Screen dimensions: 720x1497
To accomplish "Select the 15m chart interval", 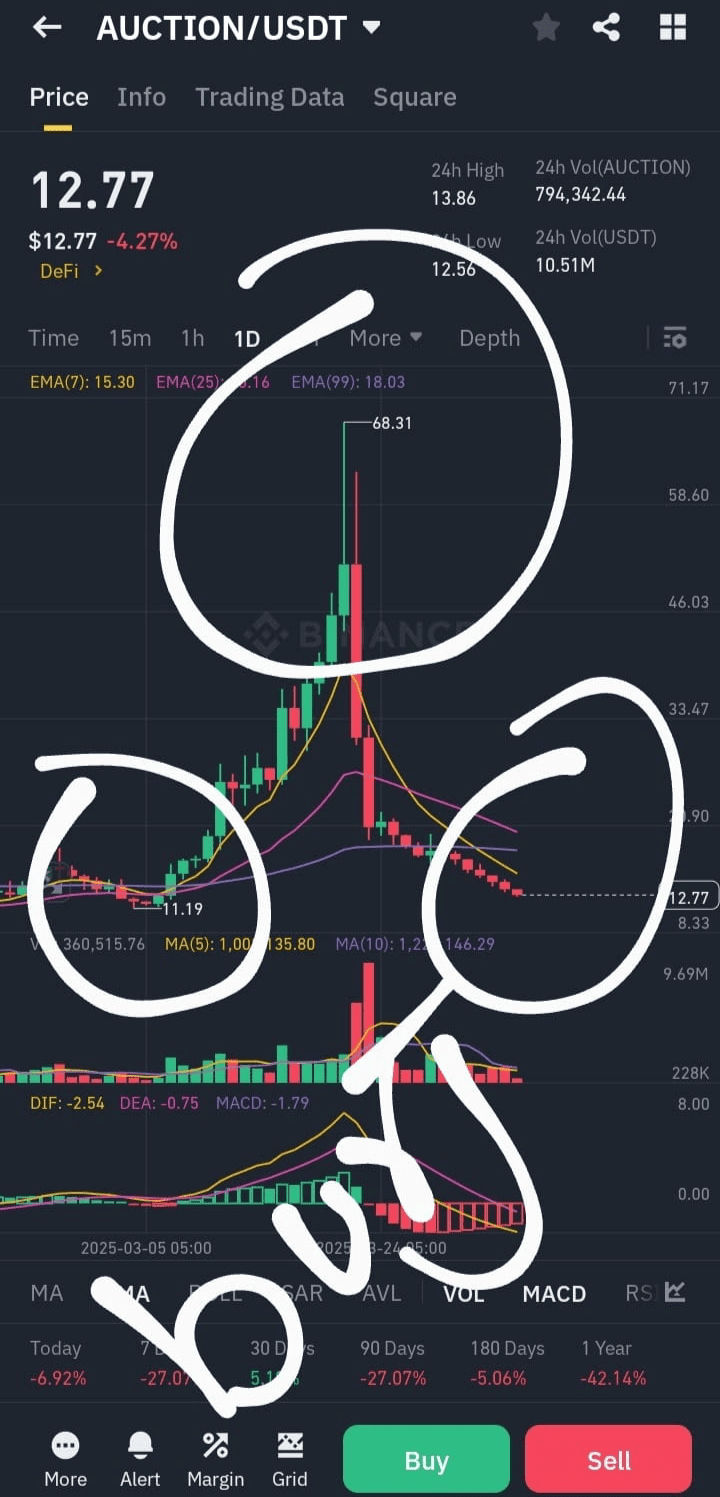I will (129, 338).
